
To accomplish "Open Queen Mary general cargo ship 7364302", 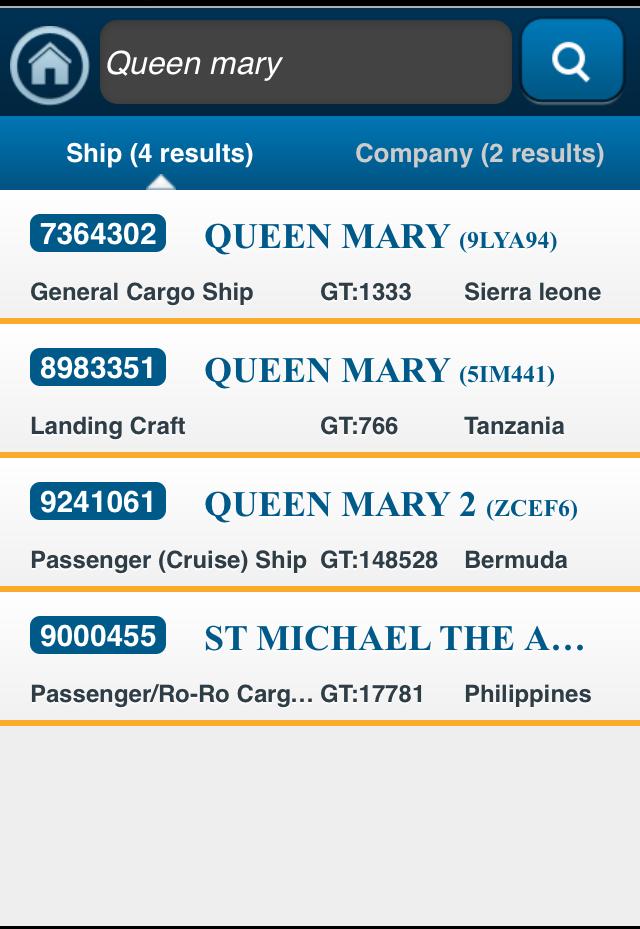I will pos(320,256).
